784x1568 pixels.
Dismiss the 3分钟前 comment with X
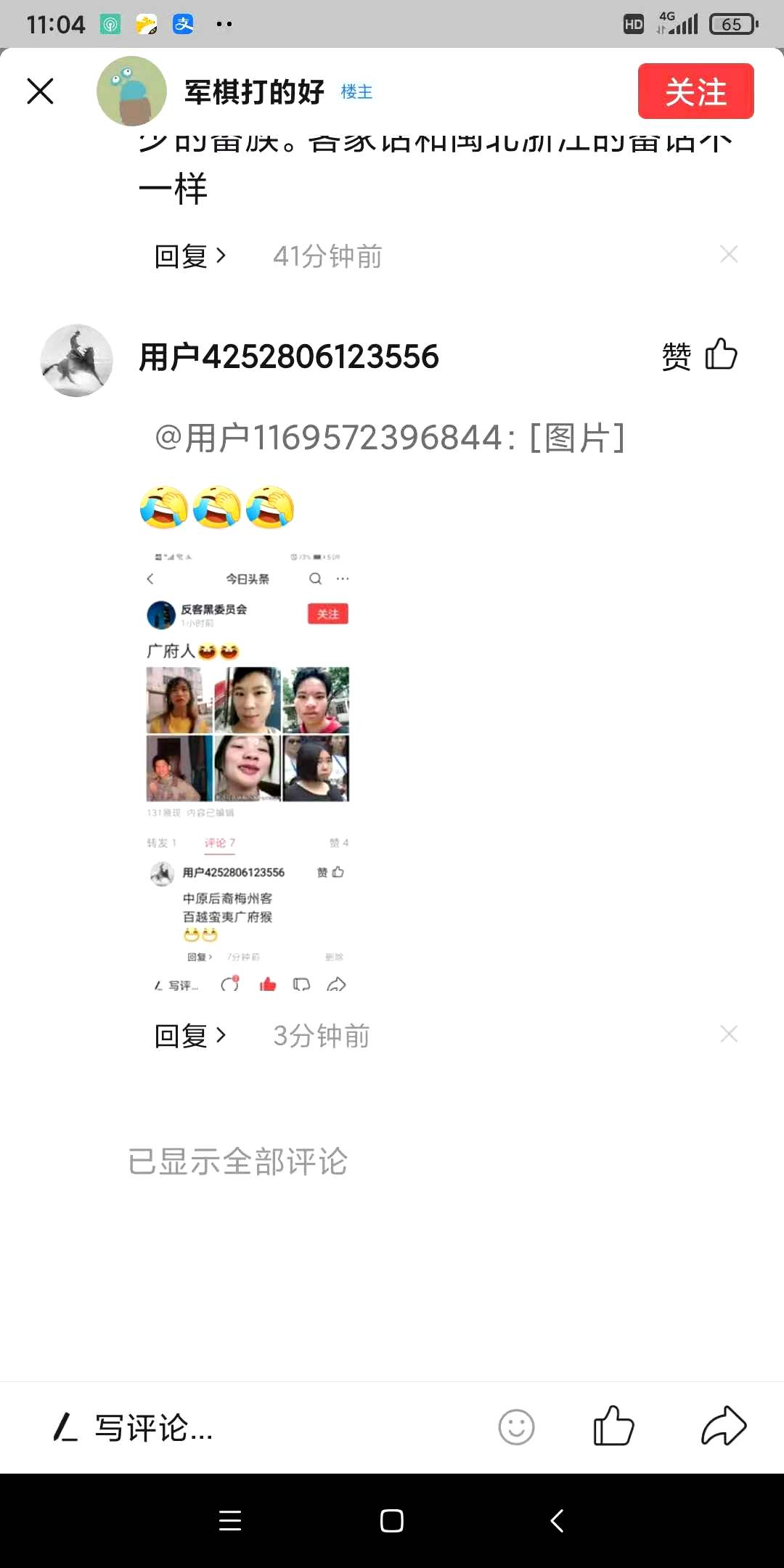coord(728,1034)
